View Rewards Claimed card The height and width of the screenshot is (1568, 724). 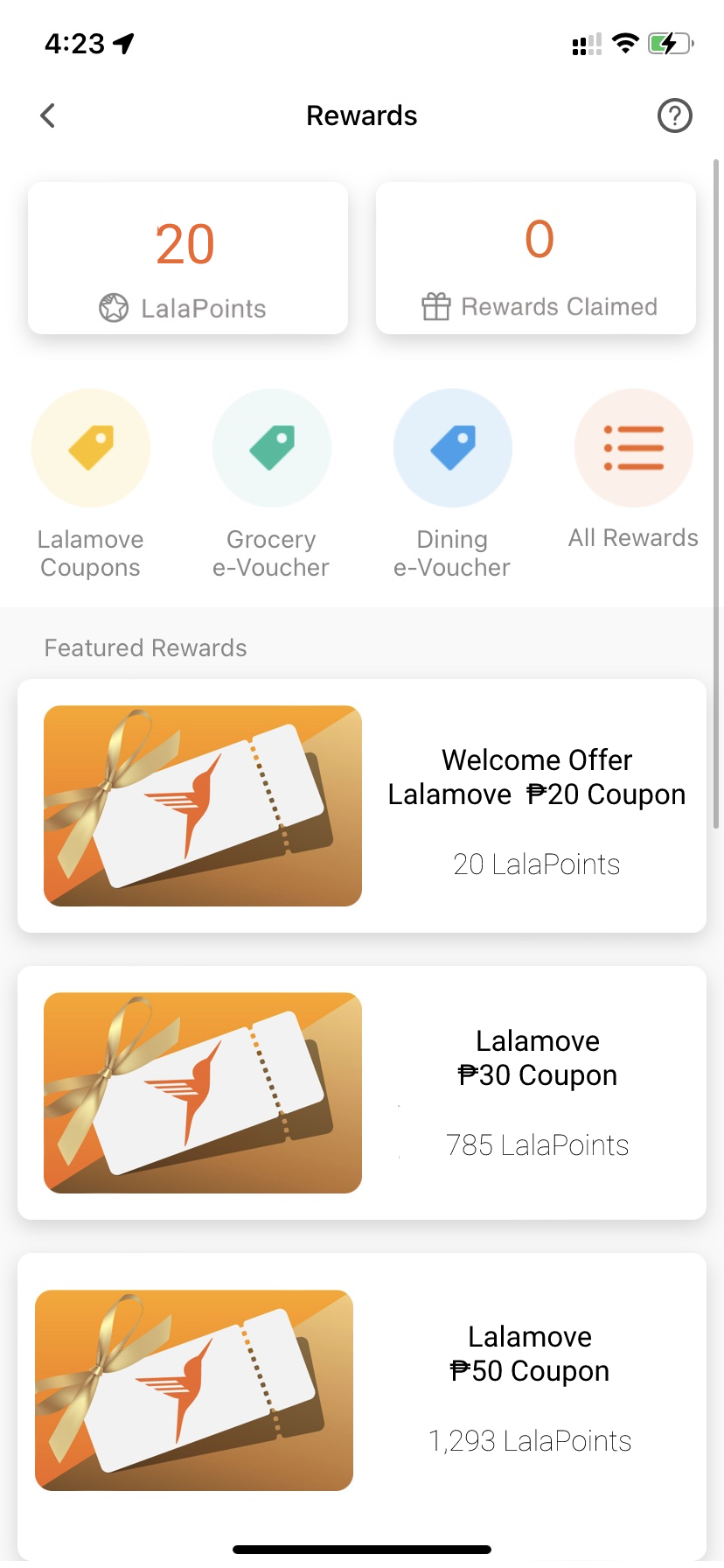coord(536,258)
